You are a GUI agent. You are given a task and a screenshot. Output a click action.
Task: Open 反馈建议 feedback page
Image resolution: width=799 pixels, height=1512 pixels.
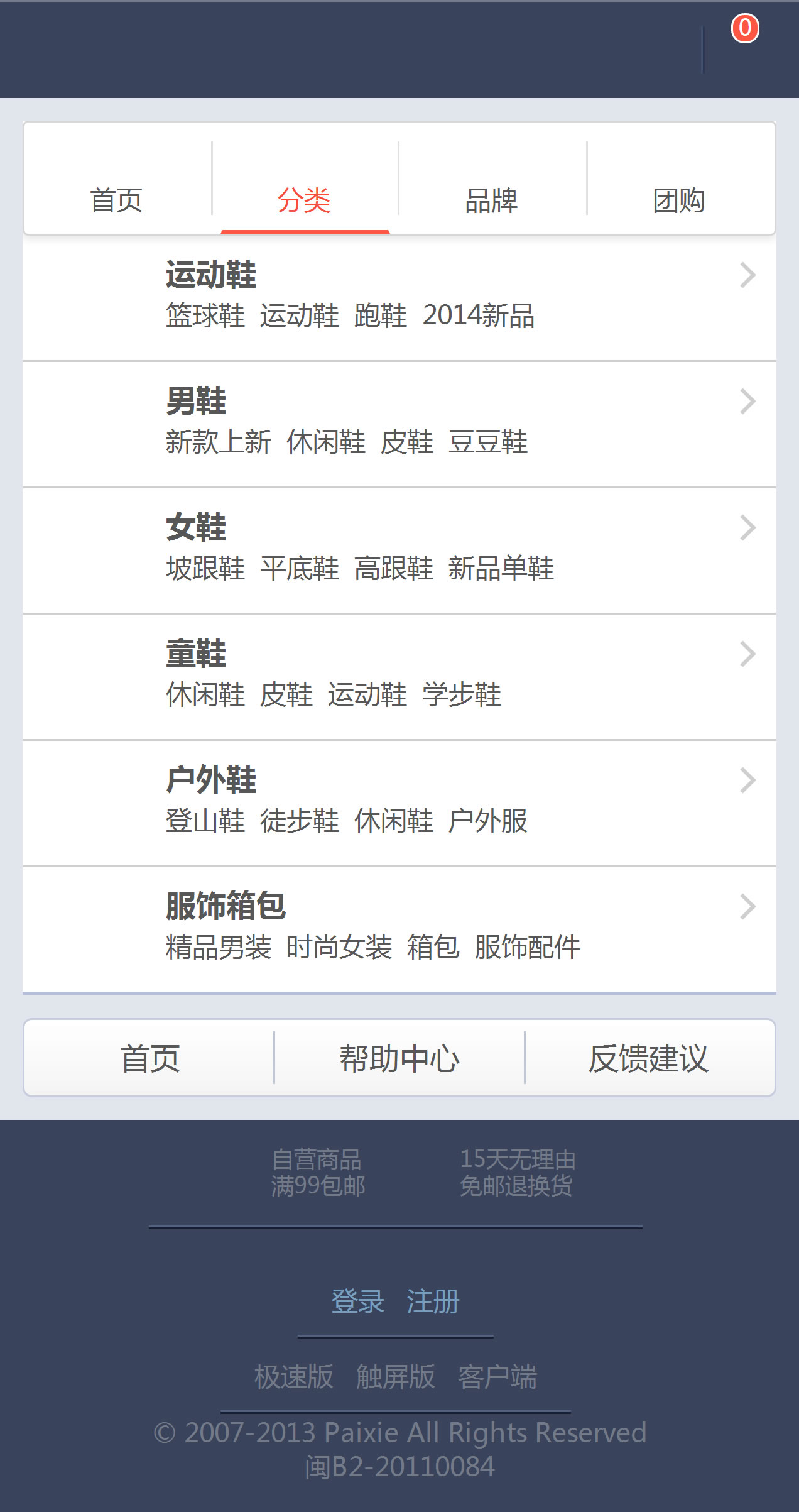tap(649, 1058)
